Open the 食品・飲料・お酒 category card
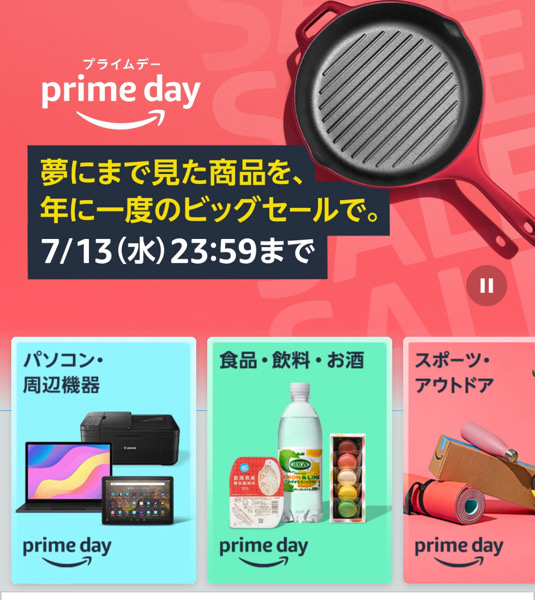This screenshot has height=600, width=535. click(300, 460)
